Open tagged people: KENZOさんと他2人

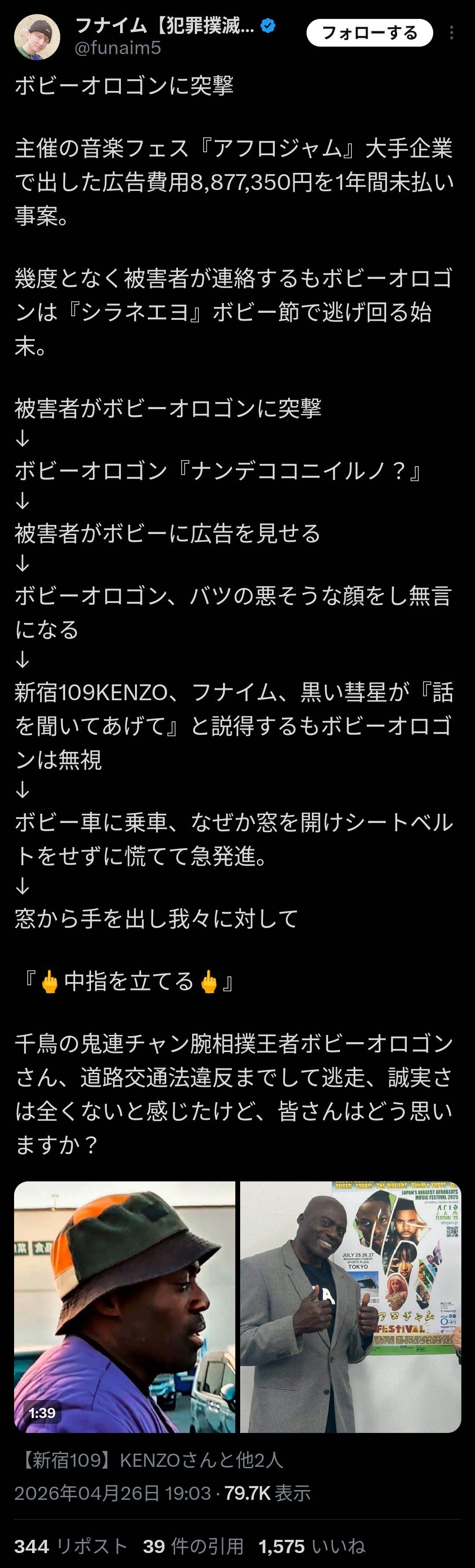pyautogui.click(x=152, y=1460)
